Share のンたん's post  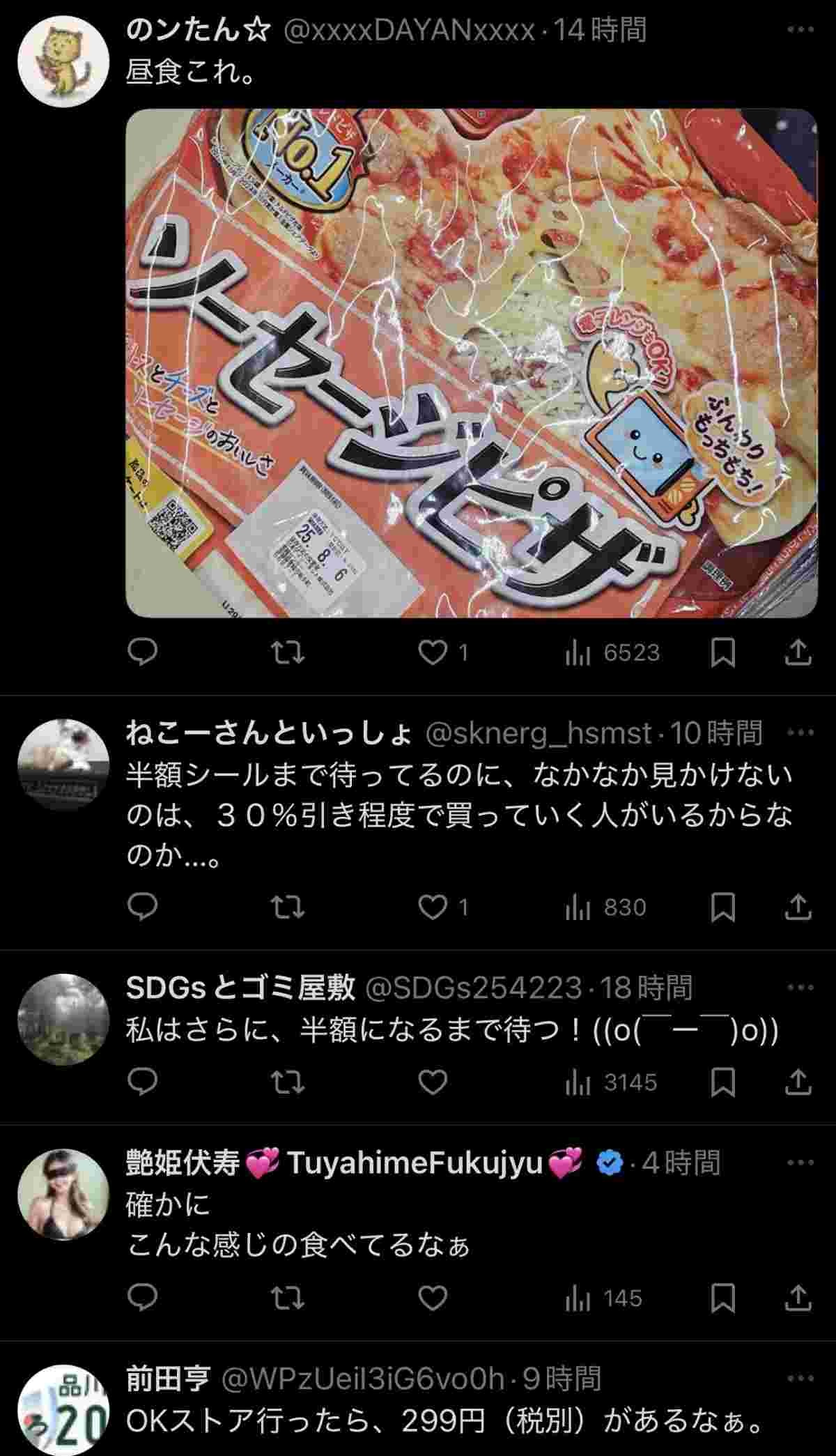tap(798, 653)
